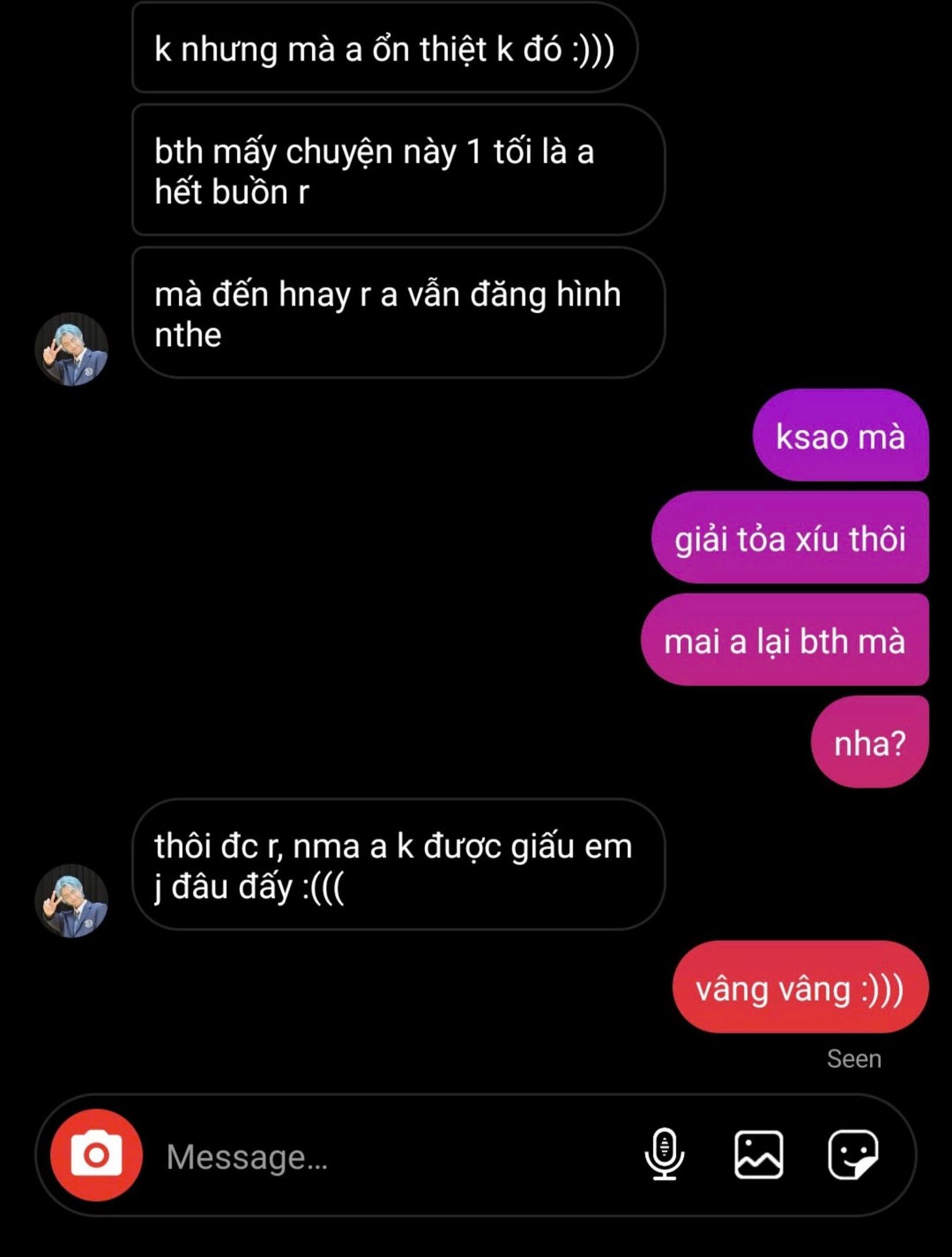This screenshot has width=952, height=1257.
Task: View sender's avatar next to "mà đến hnay" message
Action: click(71, 348)
